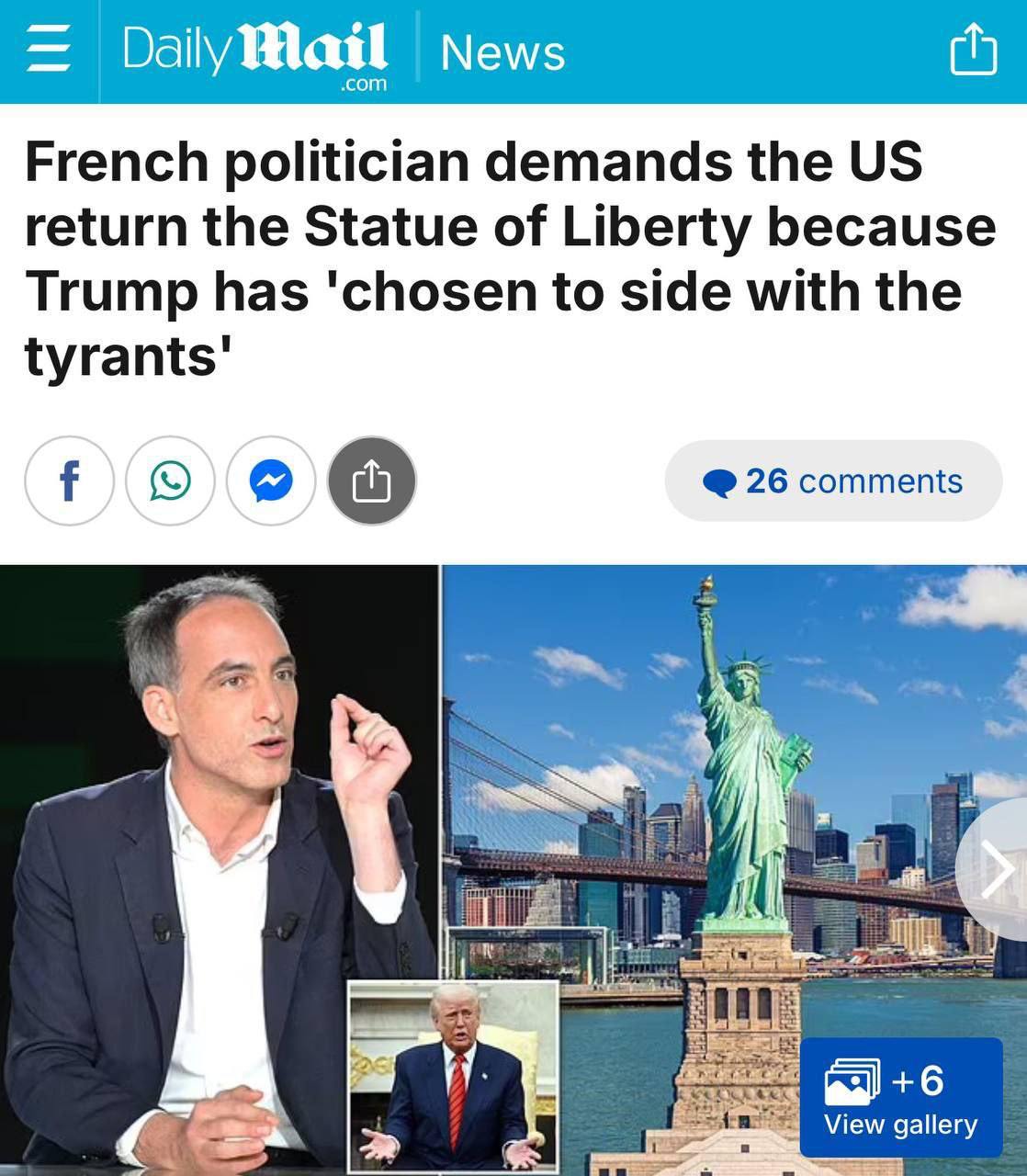Share article via WhatsApp

click(170, 481)
